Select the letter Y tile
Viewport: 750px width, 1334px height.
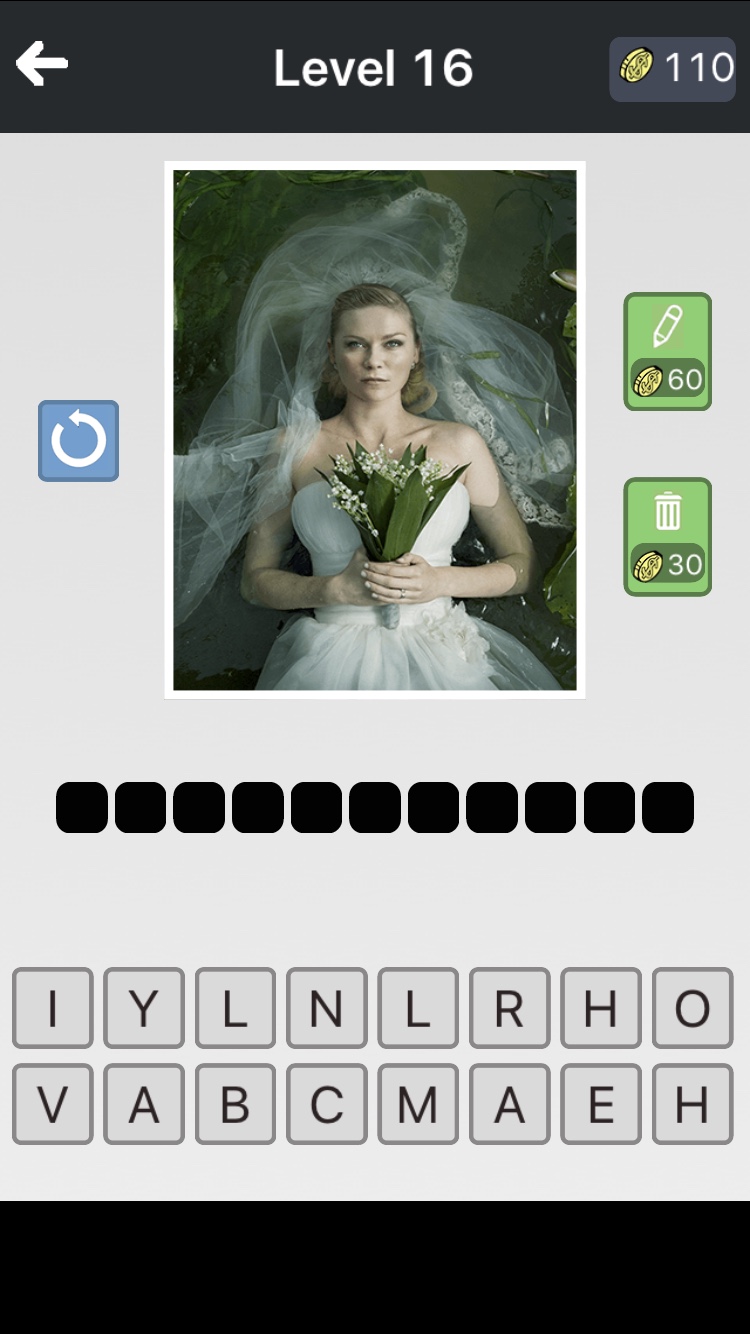[144, 1008]
